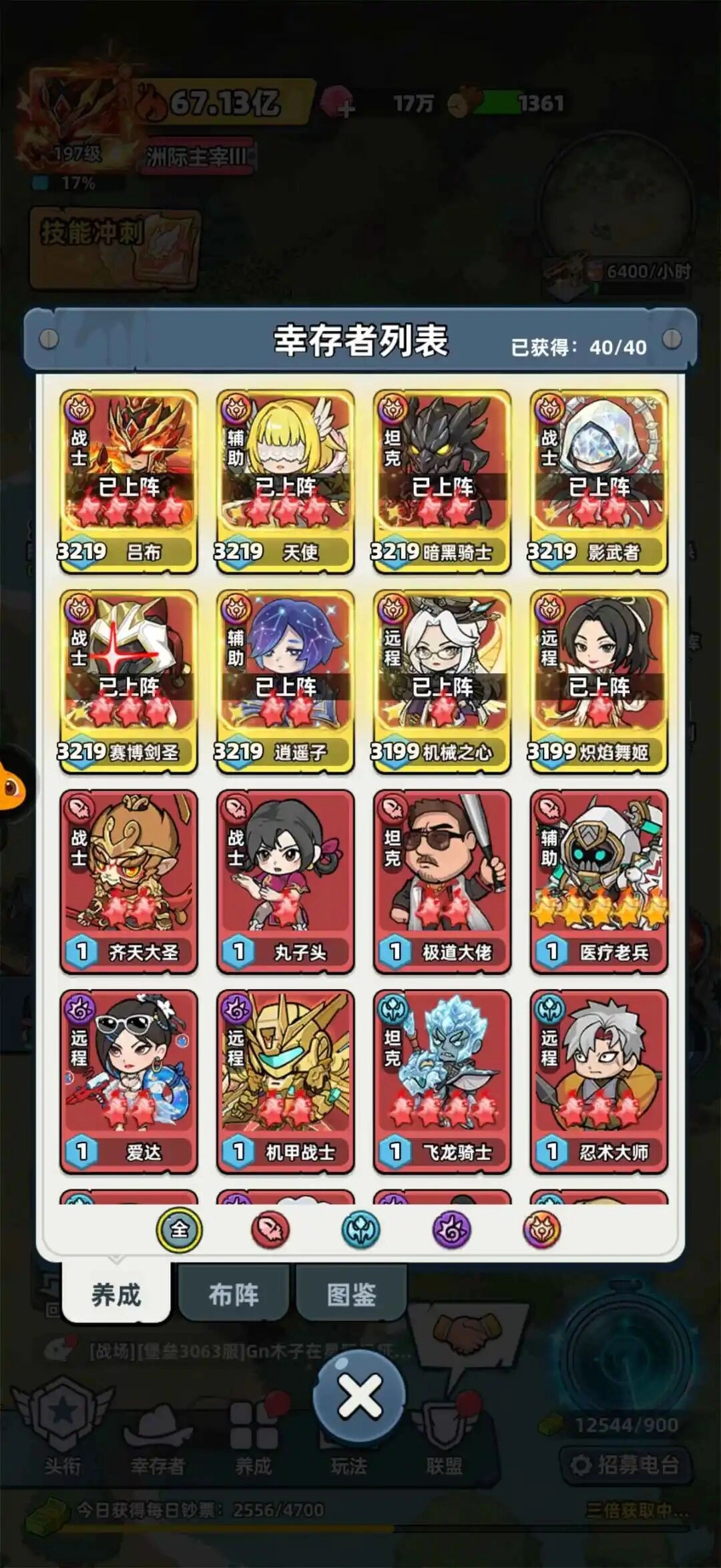Open the 逍遥子 survivor card
This screenshot has width=721, height=1568.
point(286,681)
